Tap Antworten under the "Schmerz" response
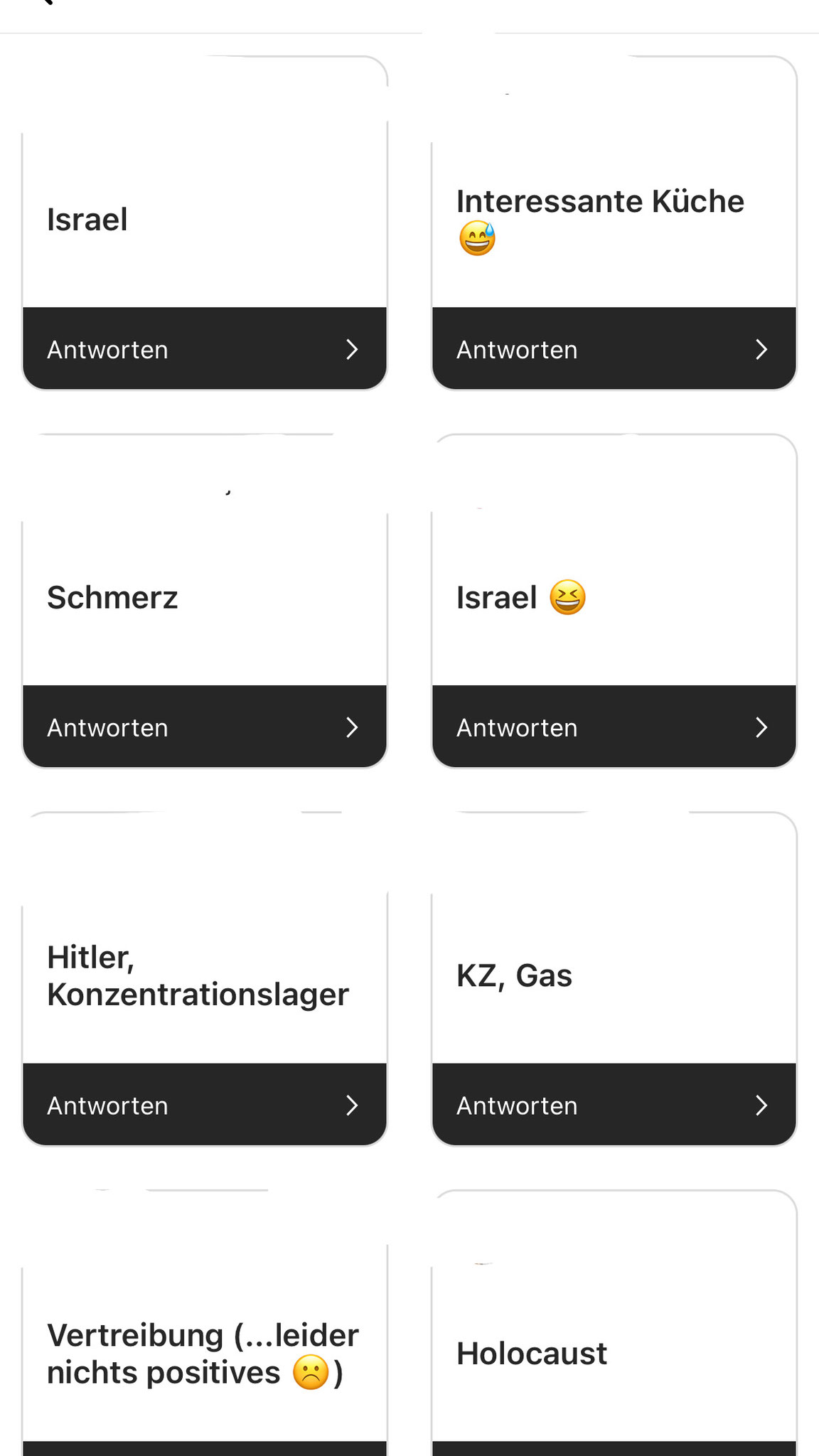 [x=205, y=727]
